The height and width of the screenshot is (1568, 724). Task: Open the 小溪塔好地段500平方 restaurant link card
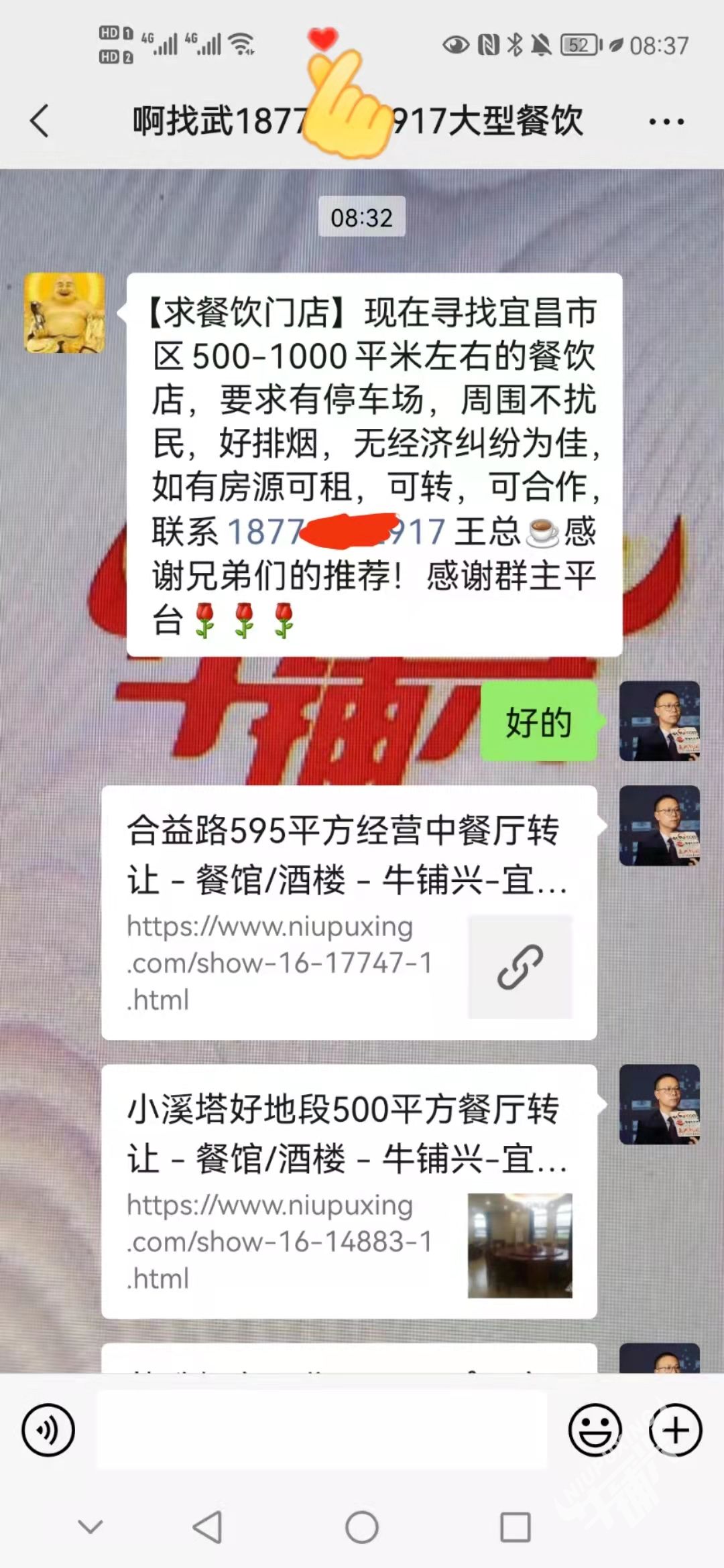pyautogui.click(x=349, y=1191)
